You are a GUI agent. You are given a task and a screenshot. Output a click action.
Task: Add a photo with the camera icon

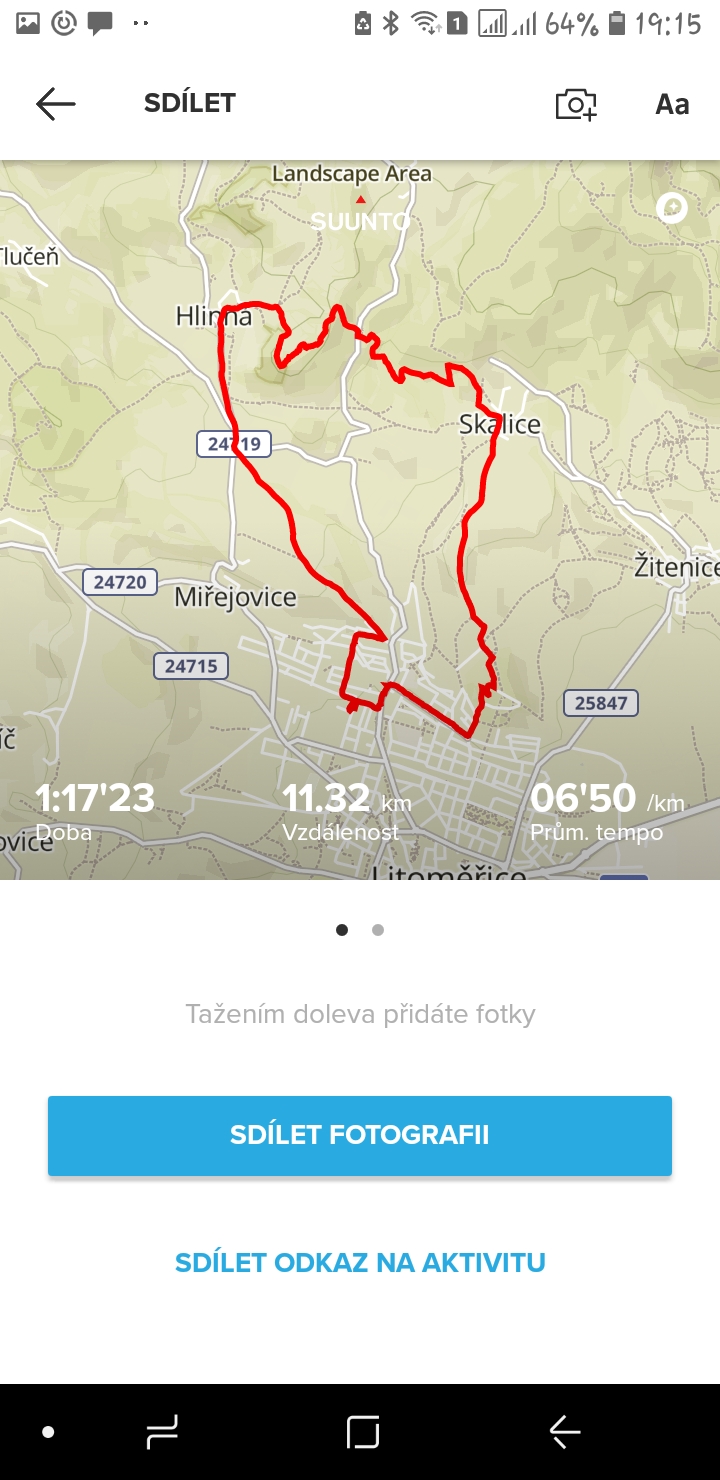[x=576, y=104]
